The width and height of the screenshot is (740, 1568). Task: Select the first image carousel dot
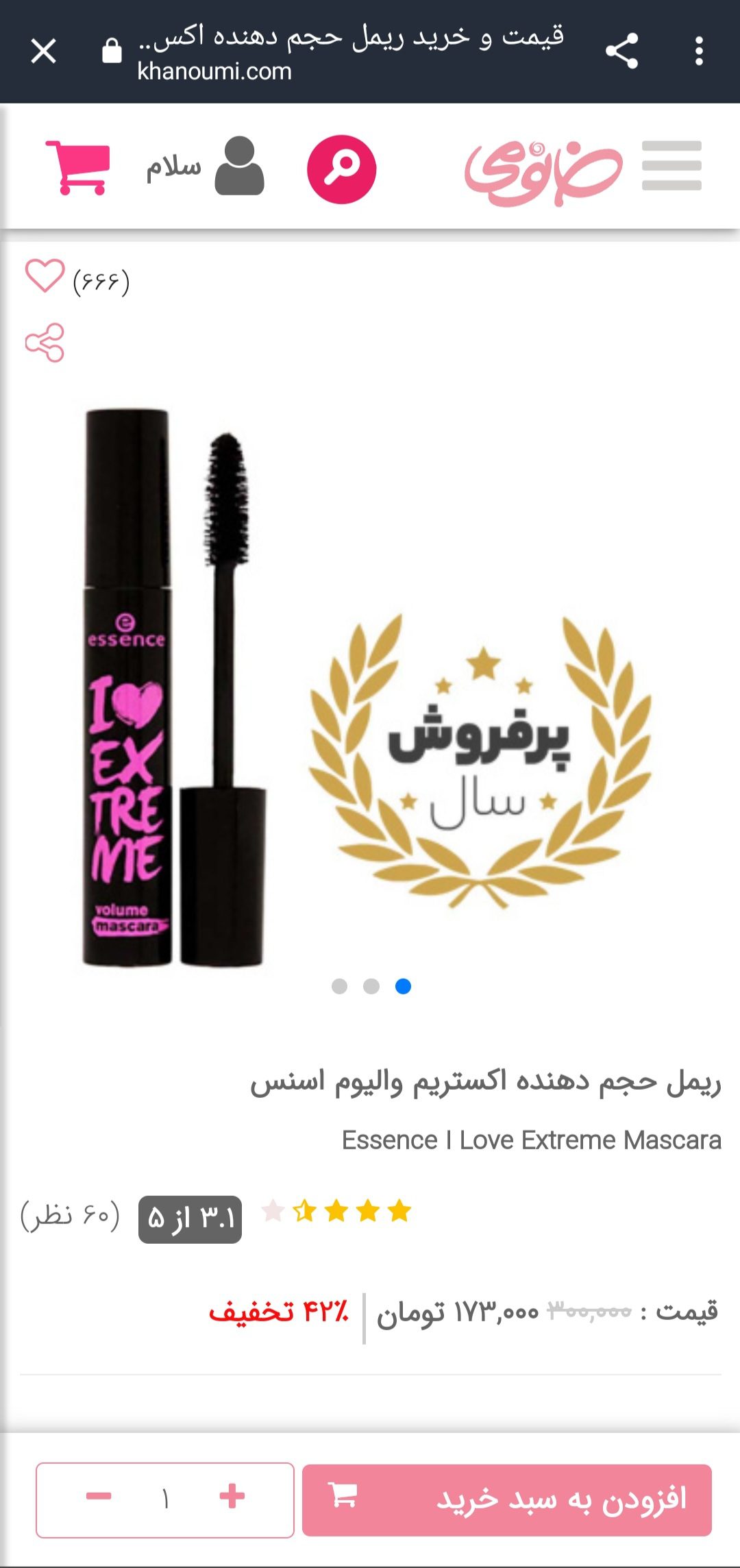339,986
